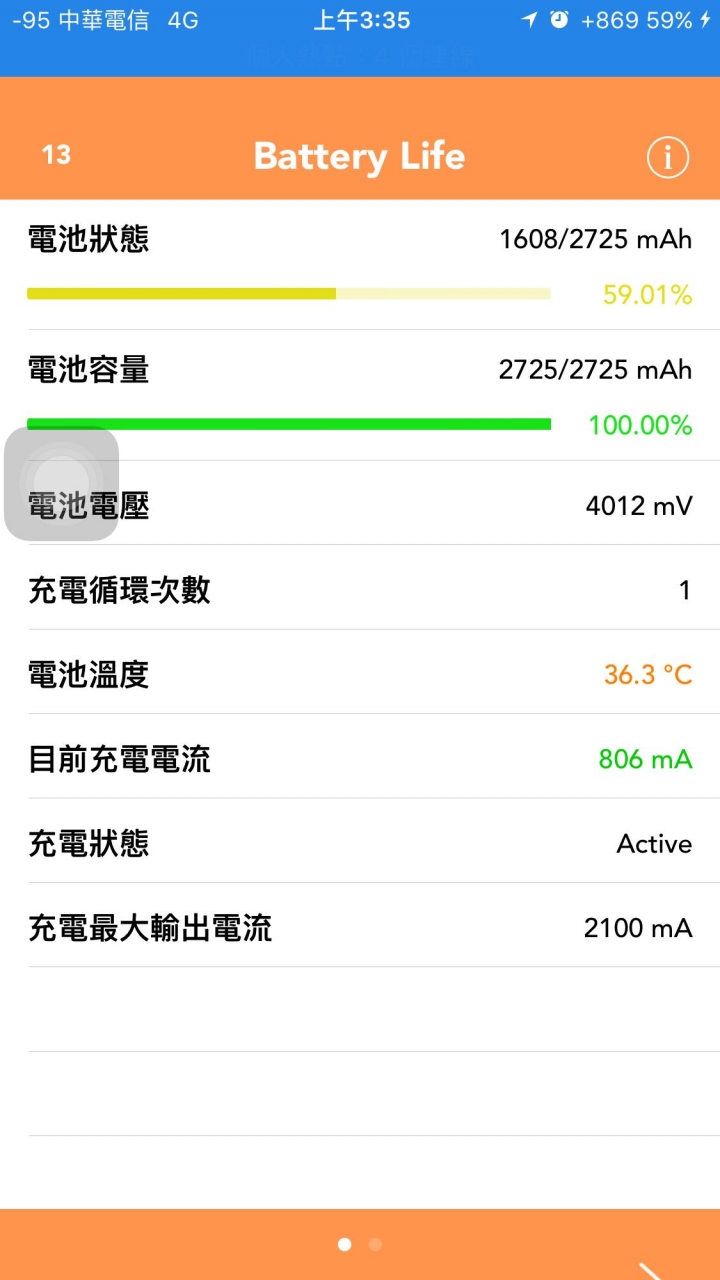Screen dimensions: 720x1280
Task: Tap the page indicator dots
Action: click(x=360, y=1245)
